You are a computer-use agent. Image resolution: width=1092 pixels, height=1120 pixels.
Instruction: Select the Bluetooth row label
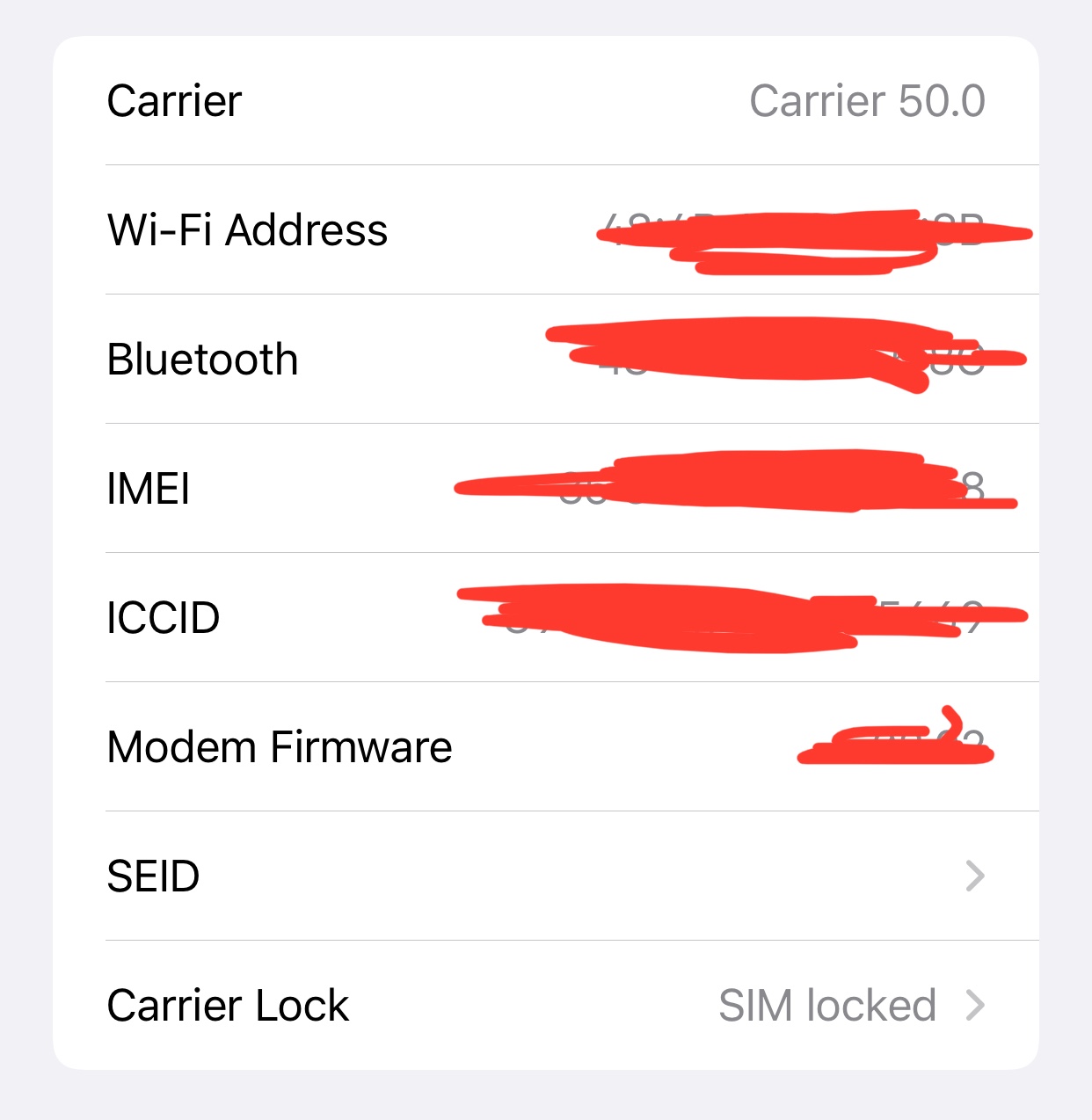pyautogui.click(x=202, y=359)
